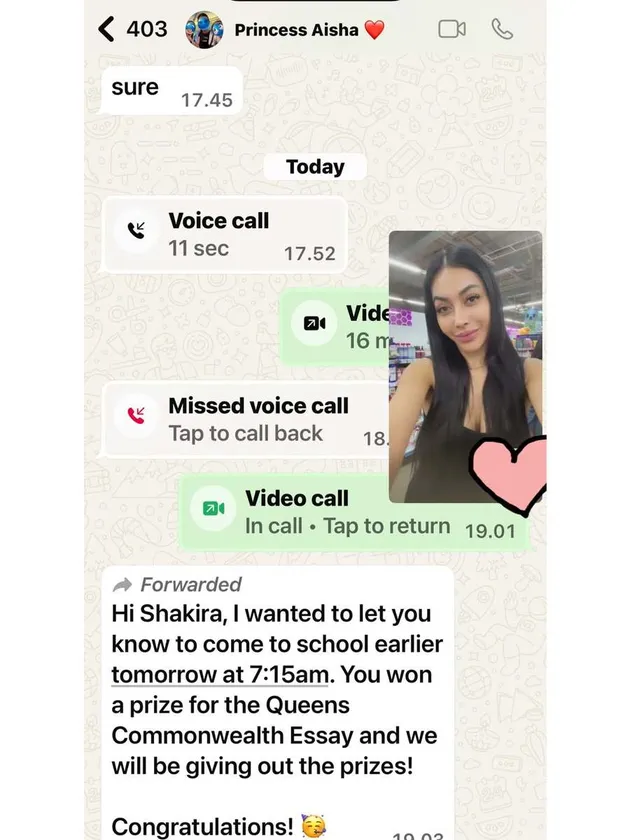Image resolution: width=630 pixels, height=840 pixels.
Task: Start a video call with Princess Aisha
Action: pos(452,29)
